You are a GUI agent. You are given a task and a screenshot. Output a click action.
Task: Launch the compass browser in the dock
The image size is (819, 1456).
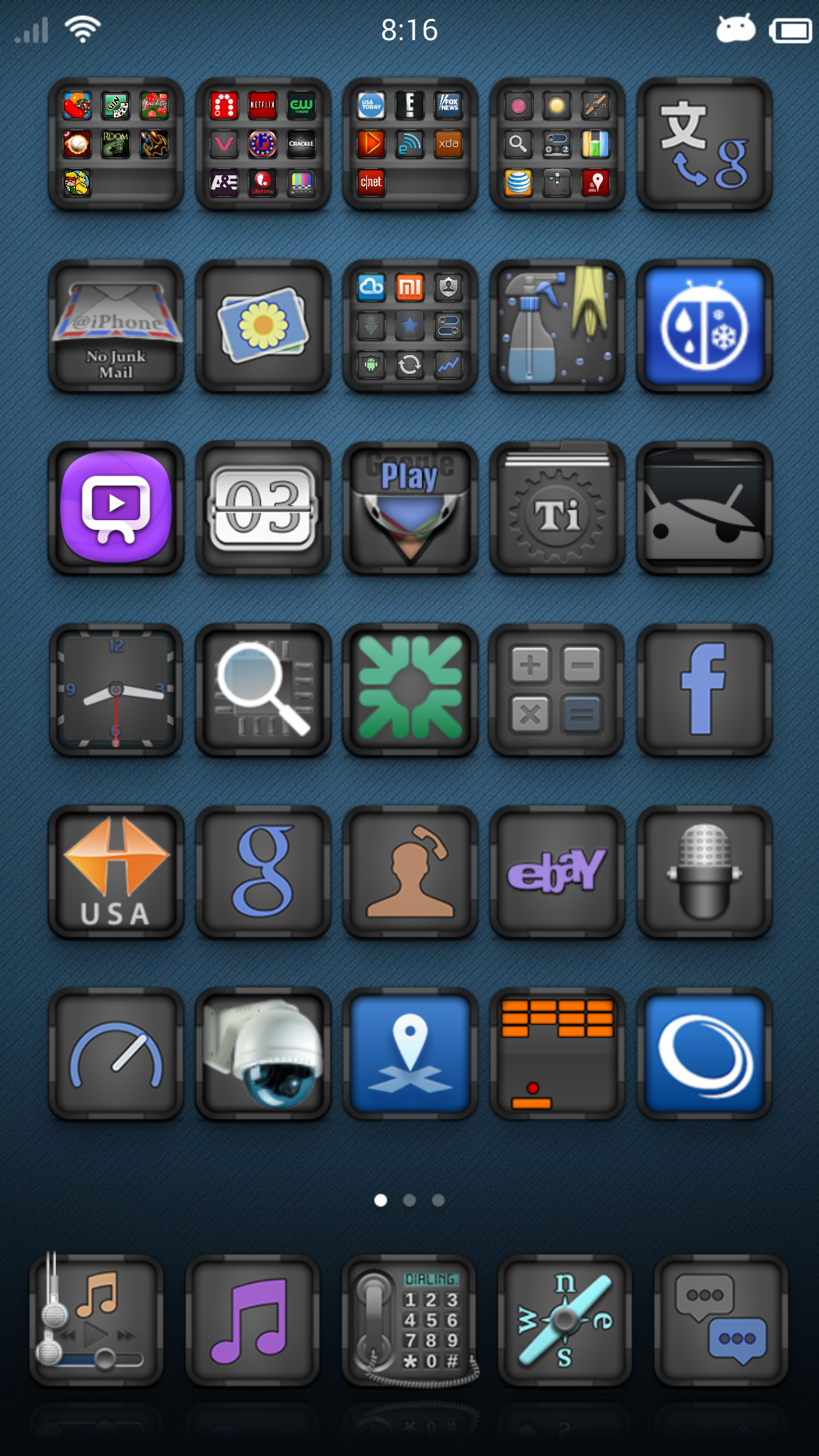[x=565, y=1320]
